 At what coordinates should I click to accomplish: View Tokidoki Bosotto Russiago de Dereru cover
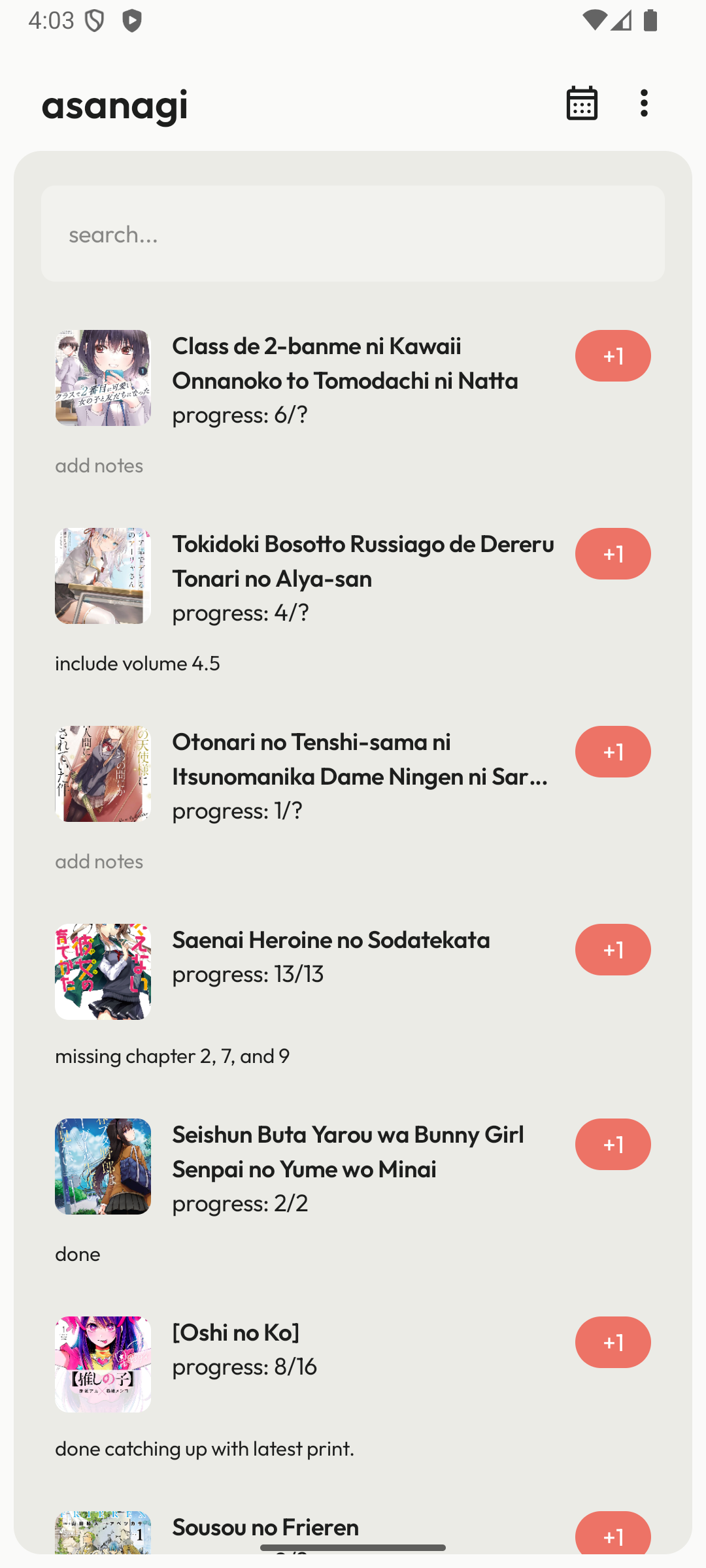[x=103, y=576]
